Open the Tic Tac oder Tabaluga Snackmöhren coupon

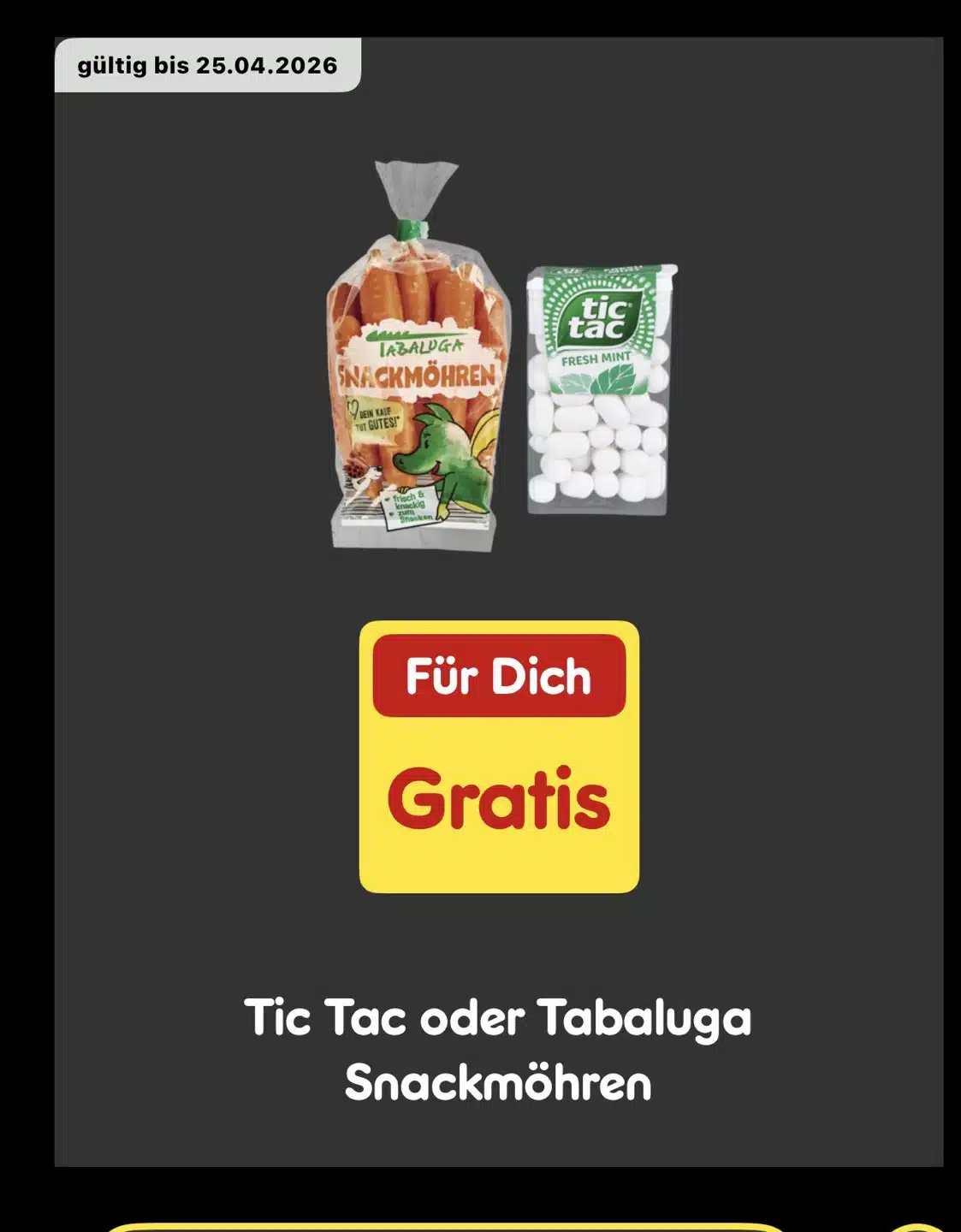(x=498, y=1049)
